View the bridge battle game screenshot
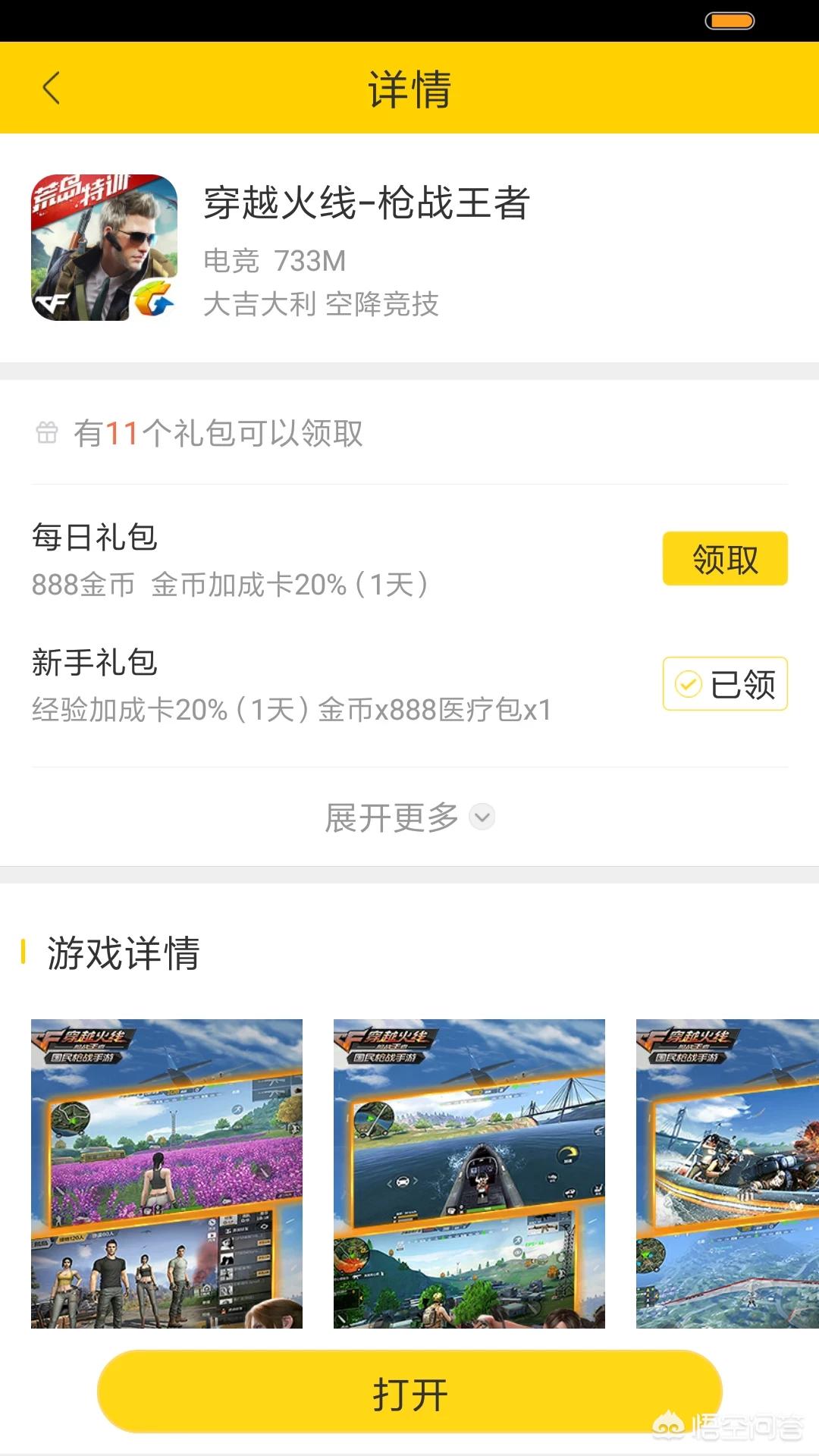The image size is (819, 1456). [726, 1173]
